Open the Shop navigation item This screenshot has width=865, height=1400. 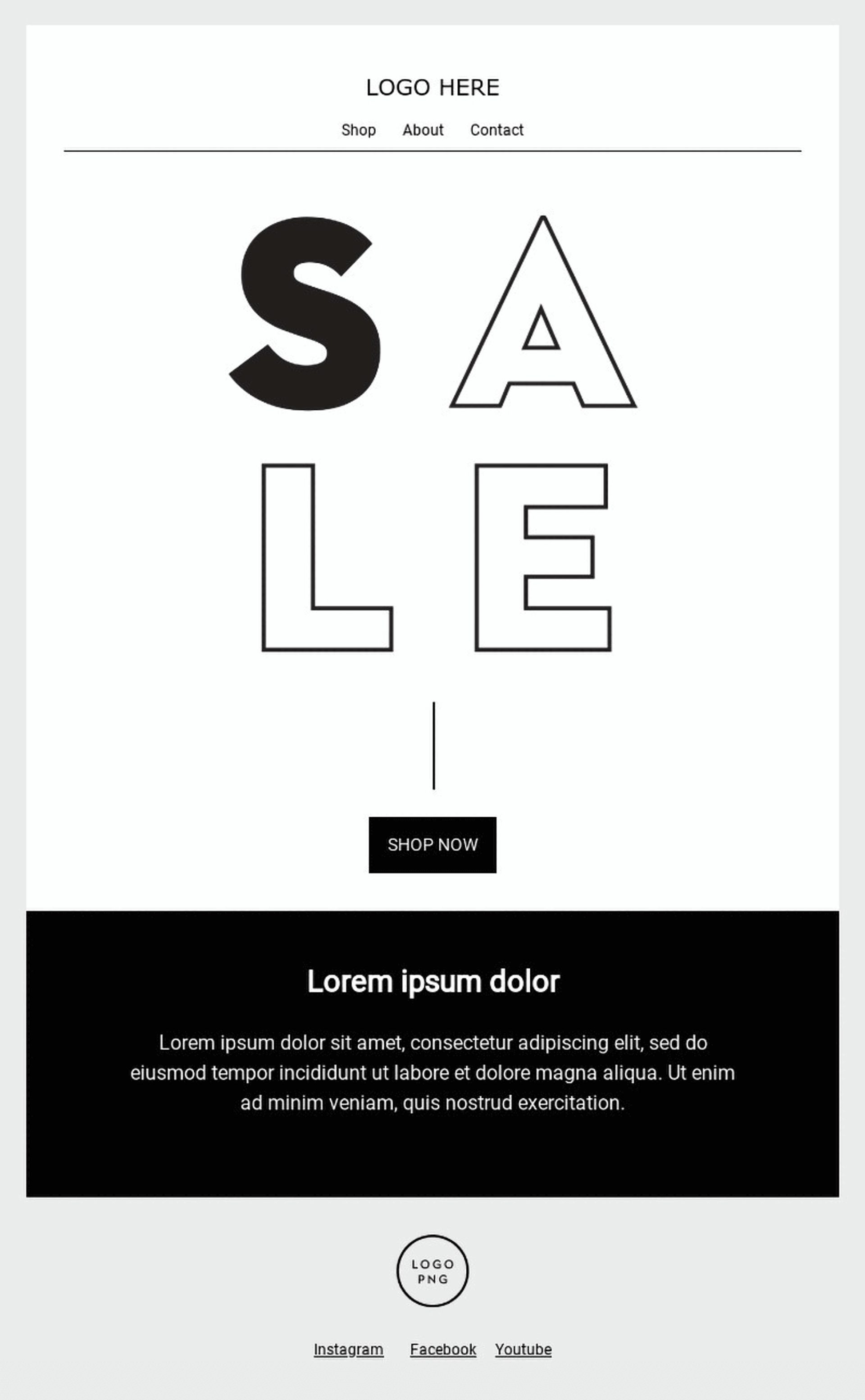point(359,130)
